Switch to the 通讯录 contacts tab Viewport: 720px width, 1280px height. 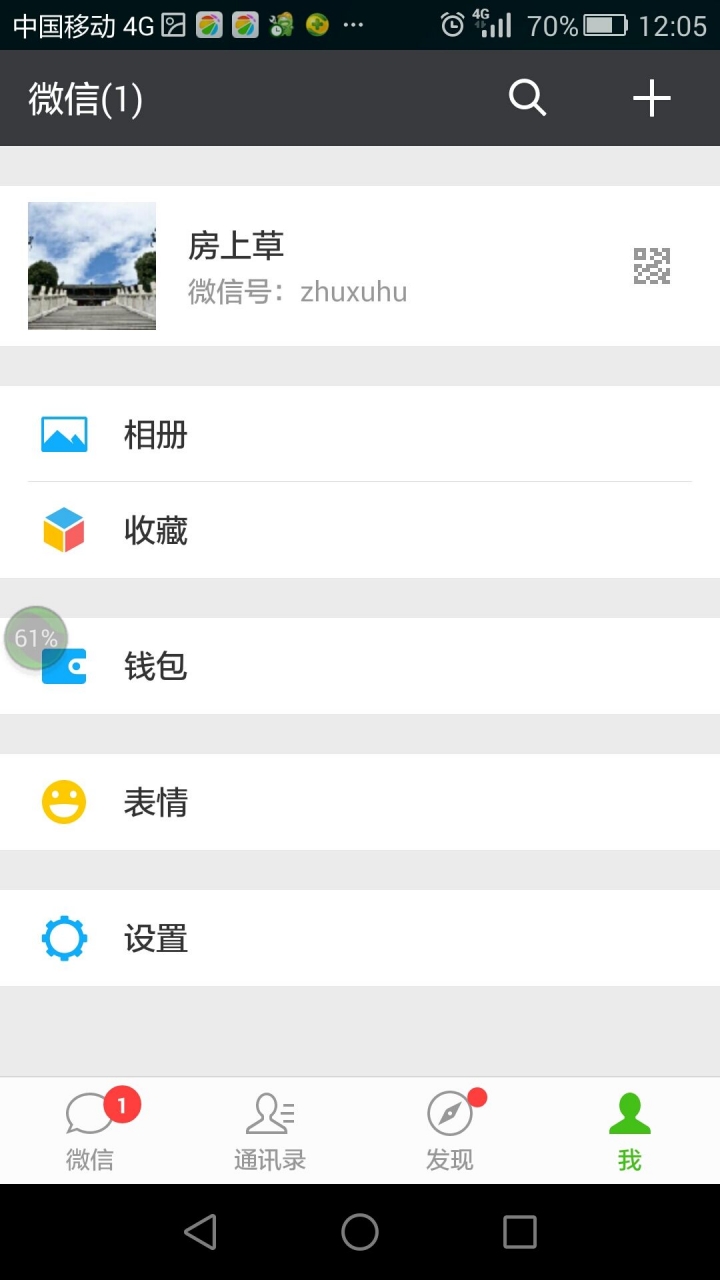pos(270,1130)
